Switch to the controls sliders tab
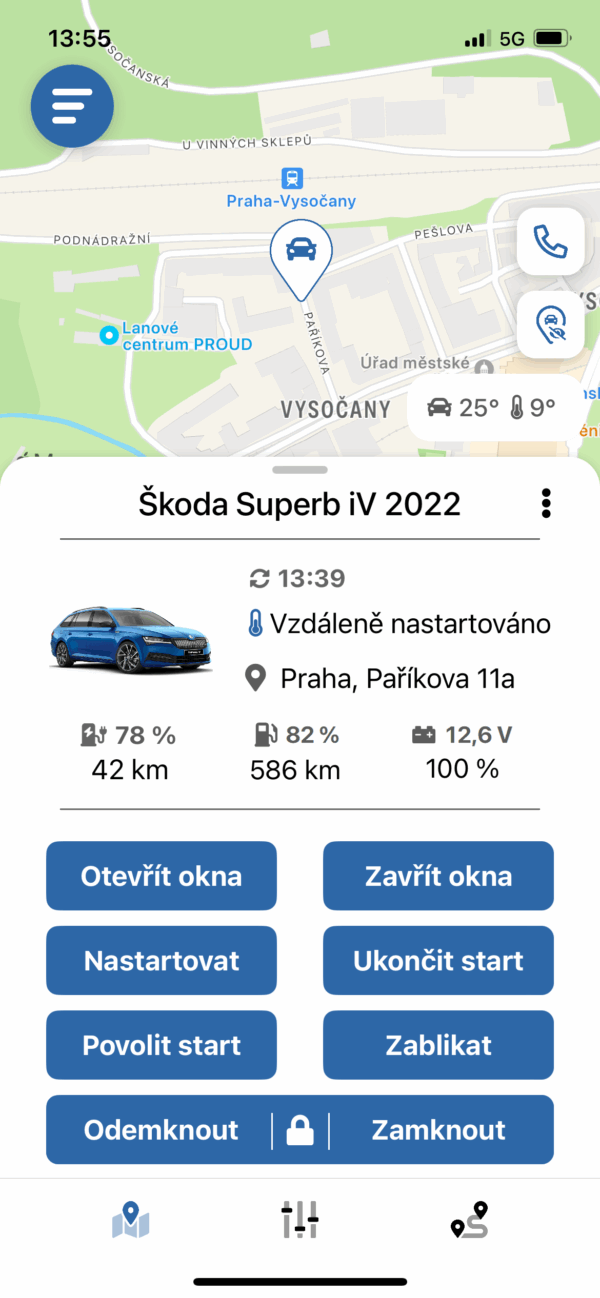This screenshot has width=600, height=1298. click(x=299, y=1221)
